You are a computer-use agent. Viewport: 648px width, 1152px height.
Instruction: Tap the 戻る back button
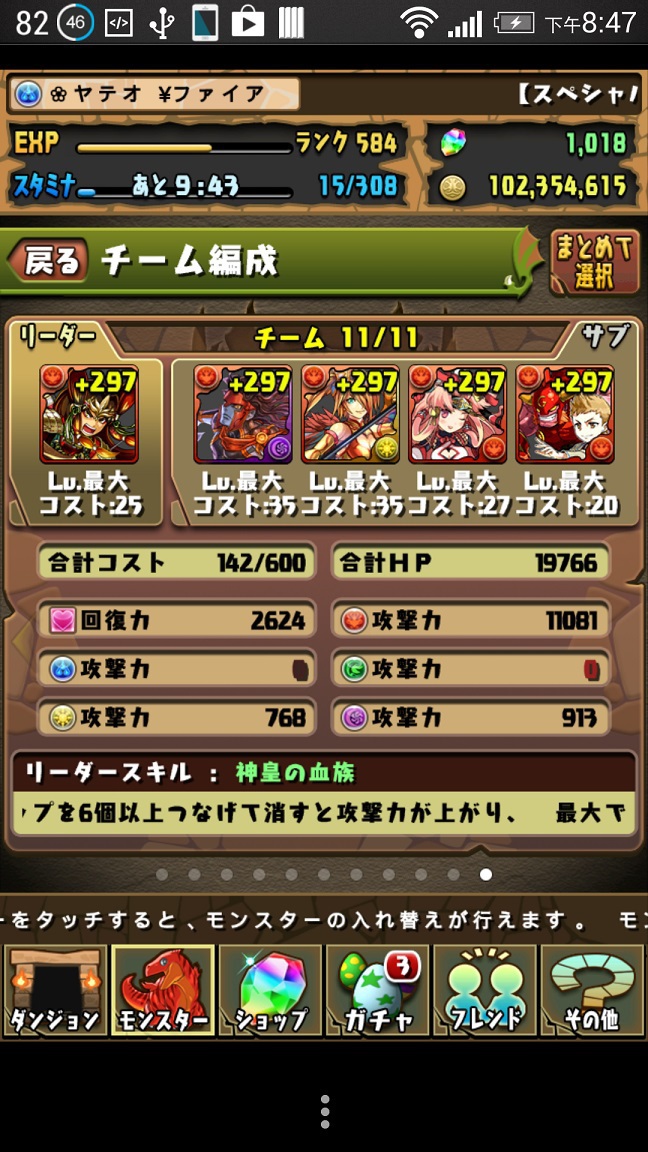click(46, 260)
